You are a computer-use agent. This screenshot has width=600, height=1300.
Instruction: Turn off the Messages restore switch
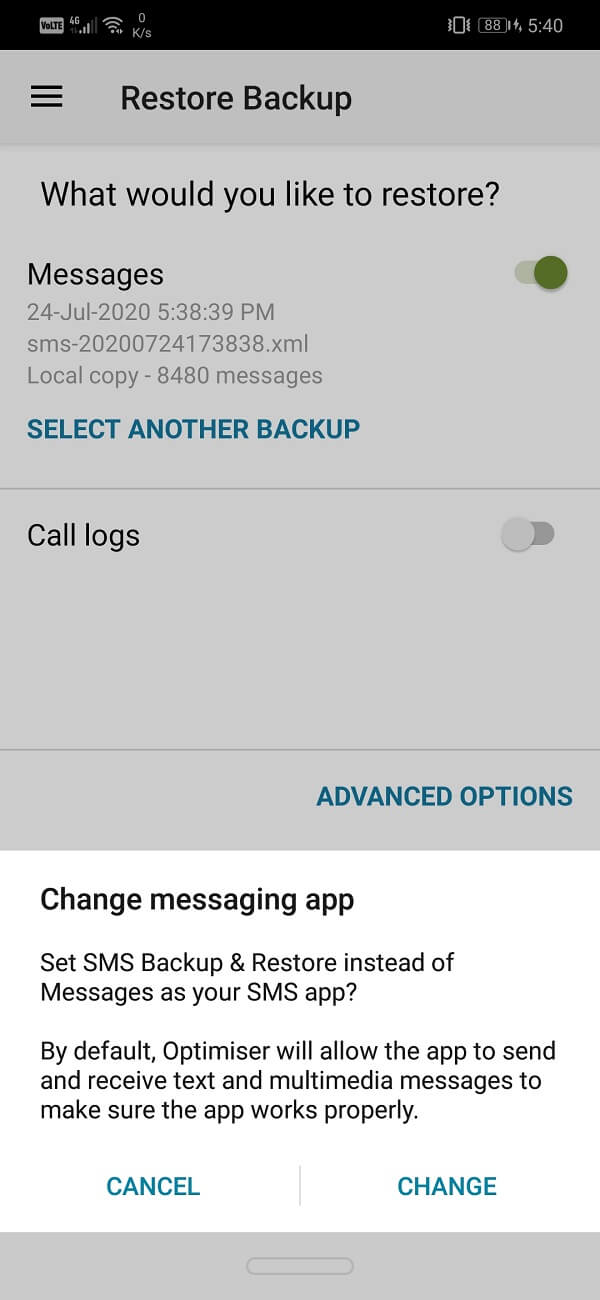[x=541, y=273]
